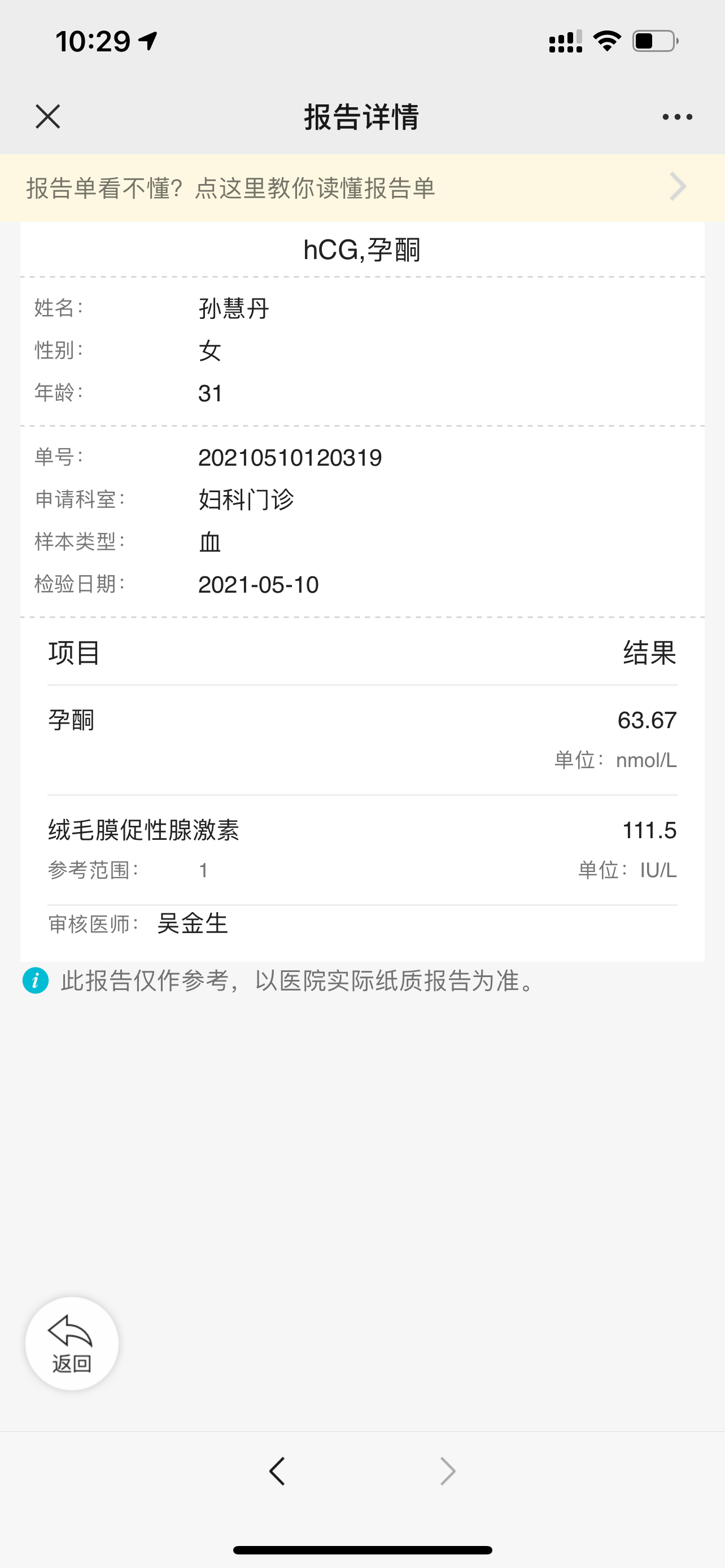The image size is (725, 1568).
Task: Open the guide banner 报告单看不懂
Action: 362,187
